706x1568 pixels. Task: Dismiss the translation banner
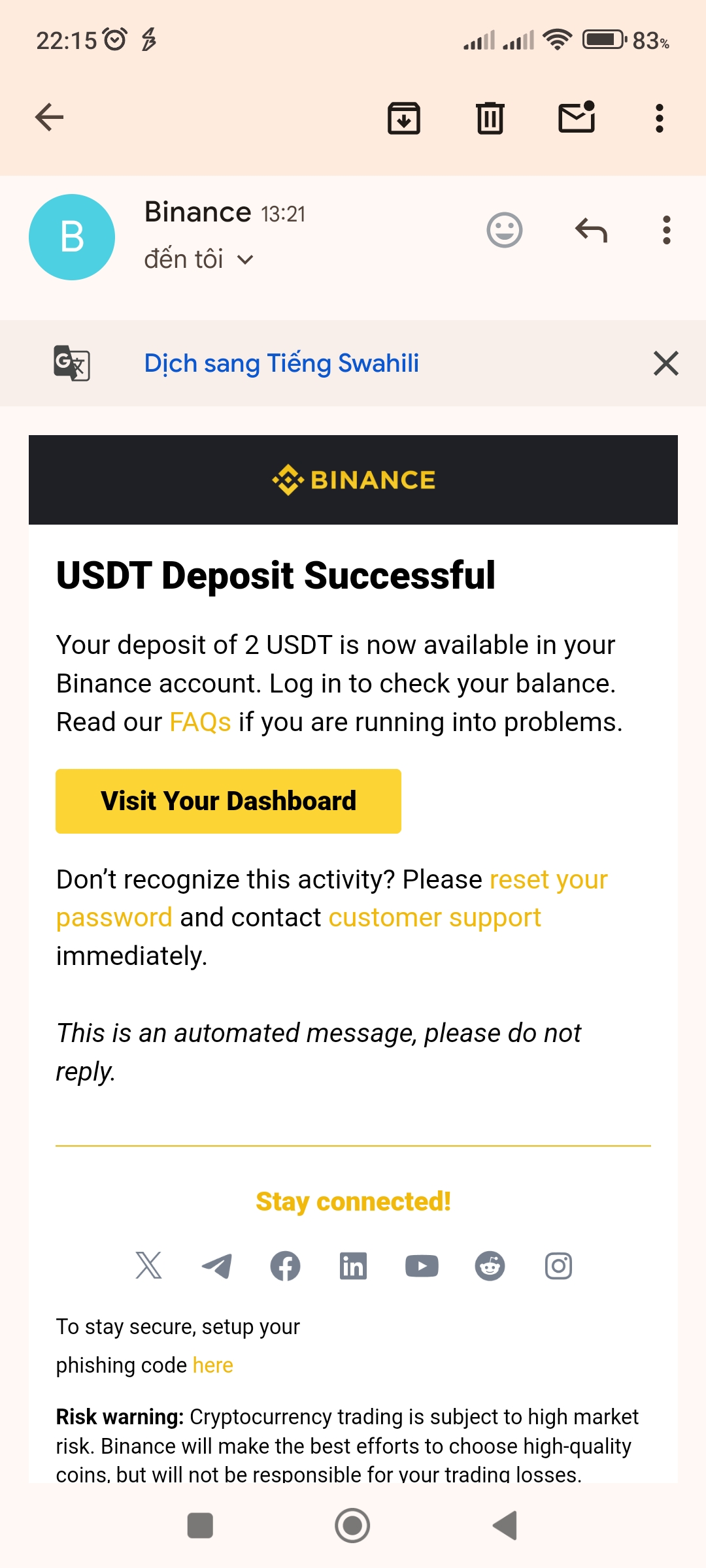[665, 363]
